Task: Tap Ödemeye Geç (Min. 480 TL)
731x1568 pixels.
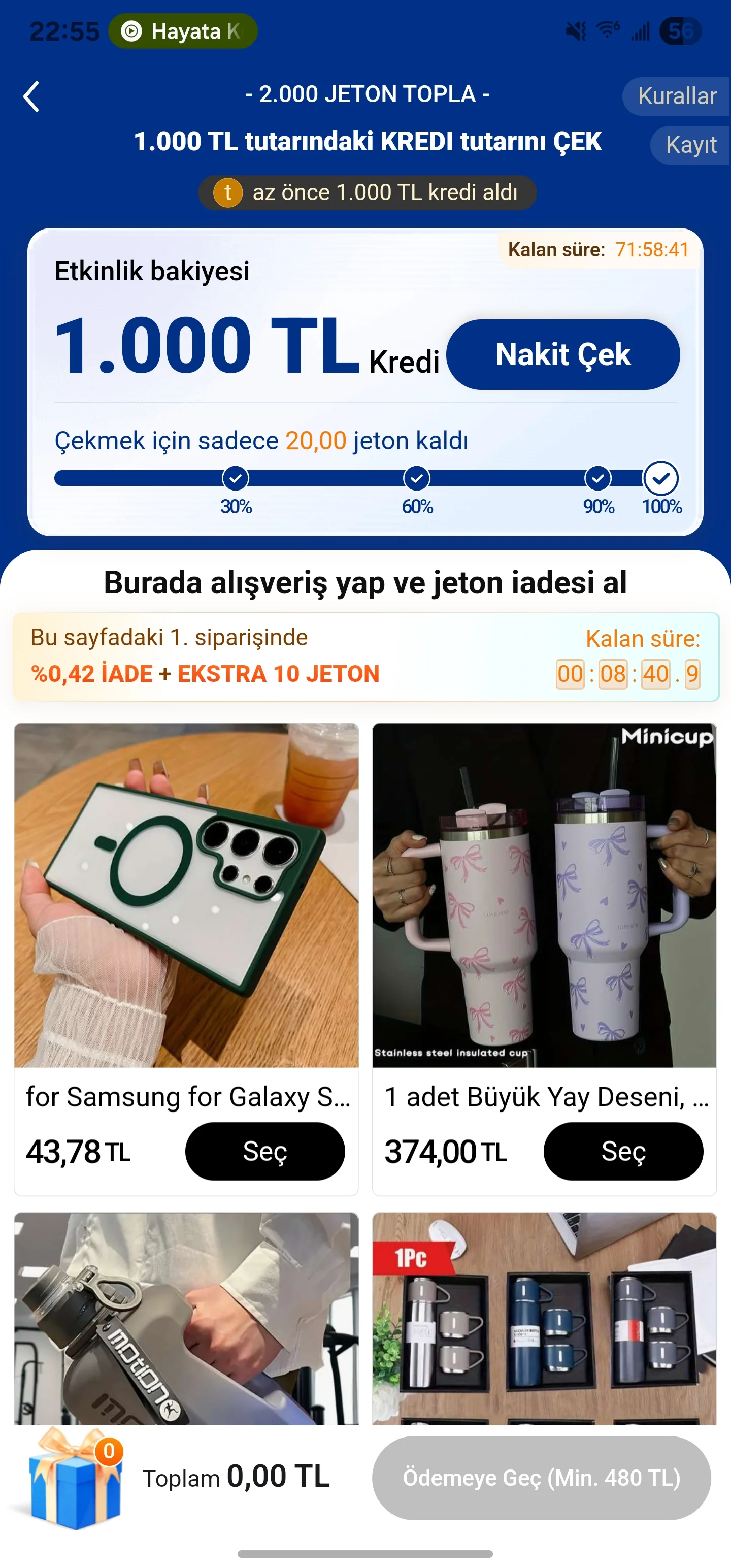Action: pos(541,1478)
